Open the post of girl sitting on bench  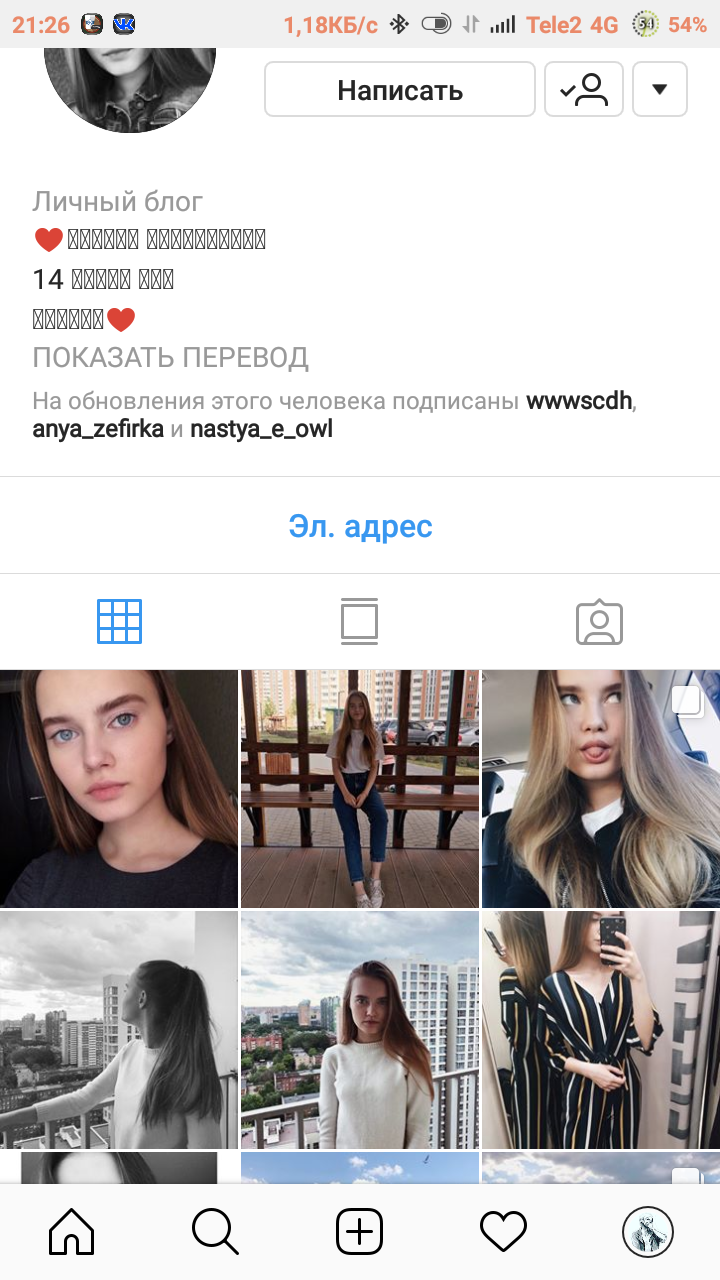pyautogui.click(x=360, y=788)
